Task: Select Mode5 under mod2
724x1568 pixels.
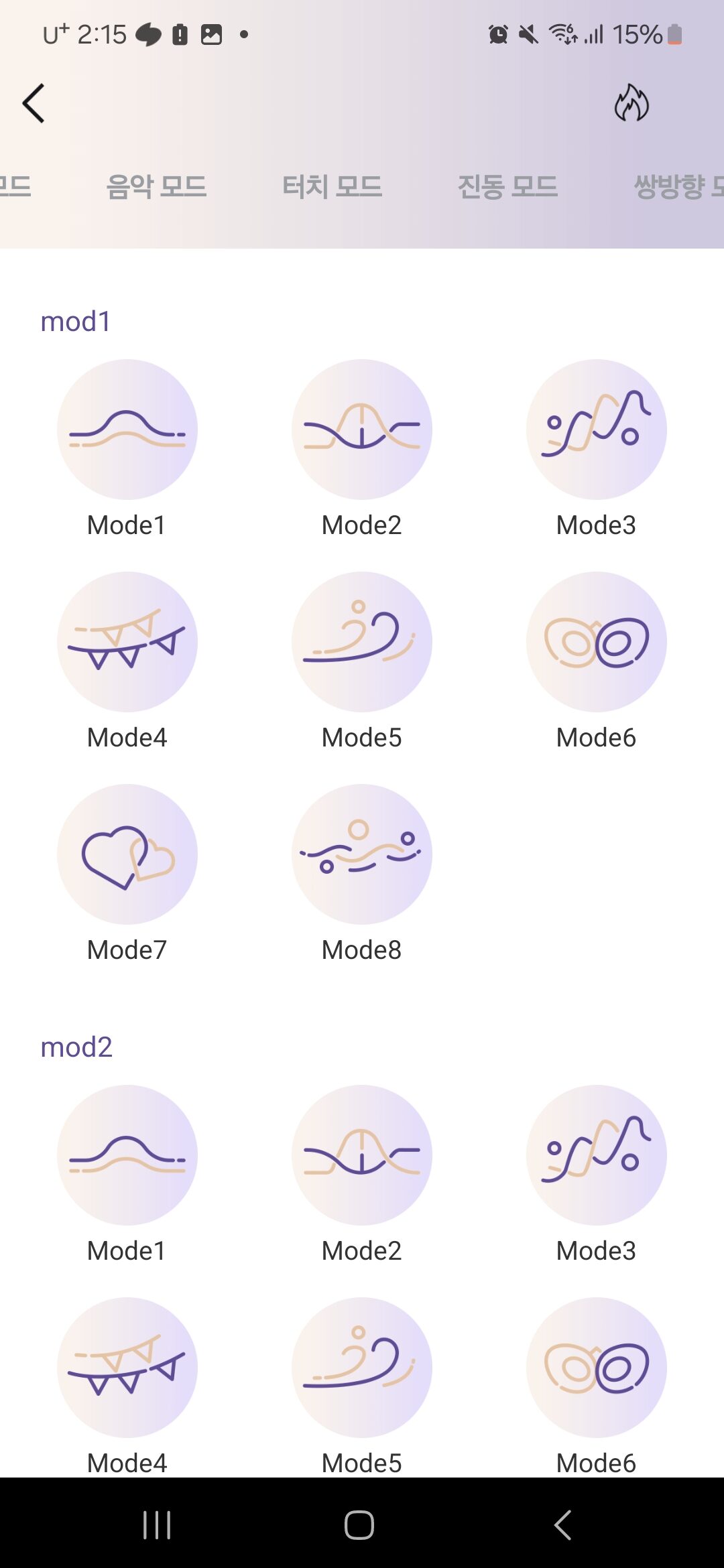Action: pos(362,1368)
